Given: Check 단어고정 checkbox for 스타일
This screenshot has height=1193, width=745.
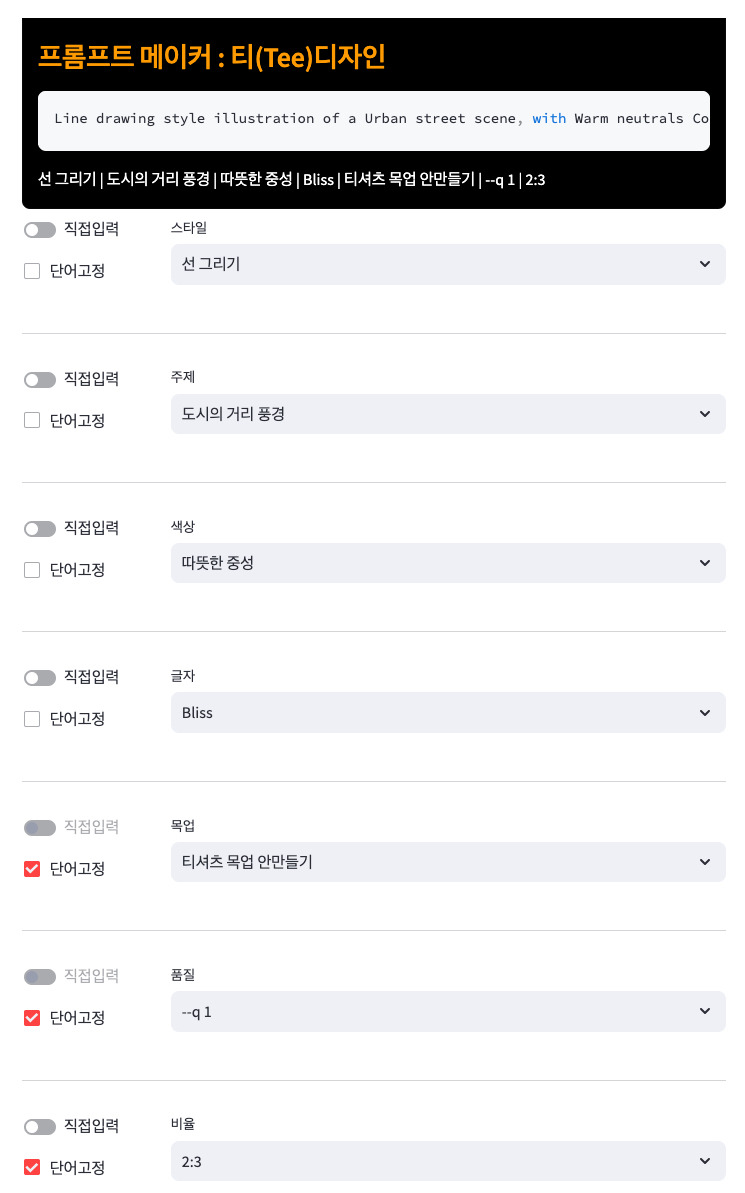Looking at the screenshot, I should pyautogui.click(x=31, y=270).
